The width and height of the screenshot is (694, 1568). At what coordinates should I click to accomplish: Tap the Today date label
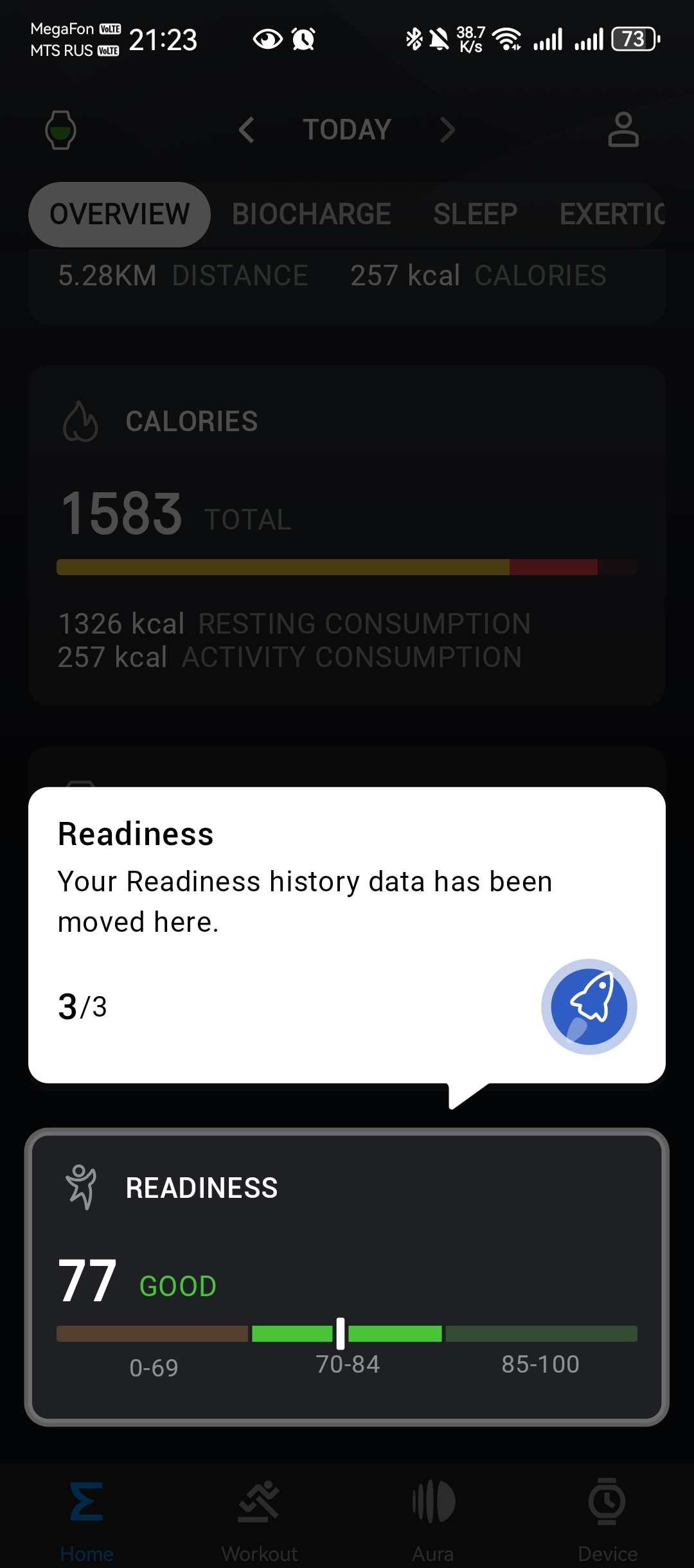(347, 130)
